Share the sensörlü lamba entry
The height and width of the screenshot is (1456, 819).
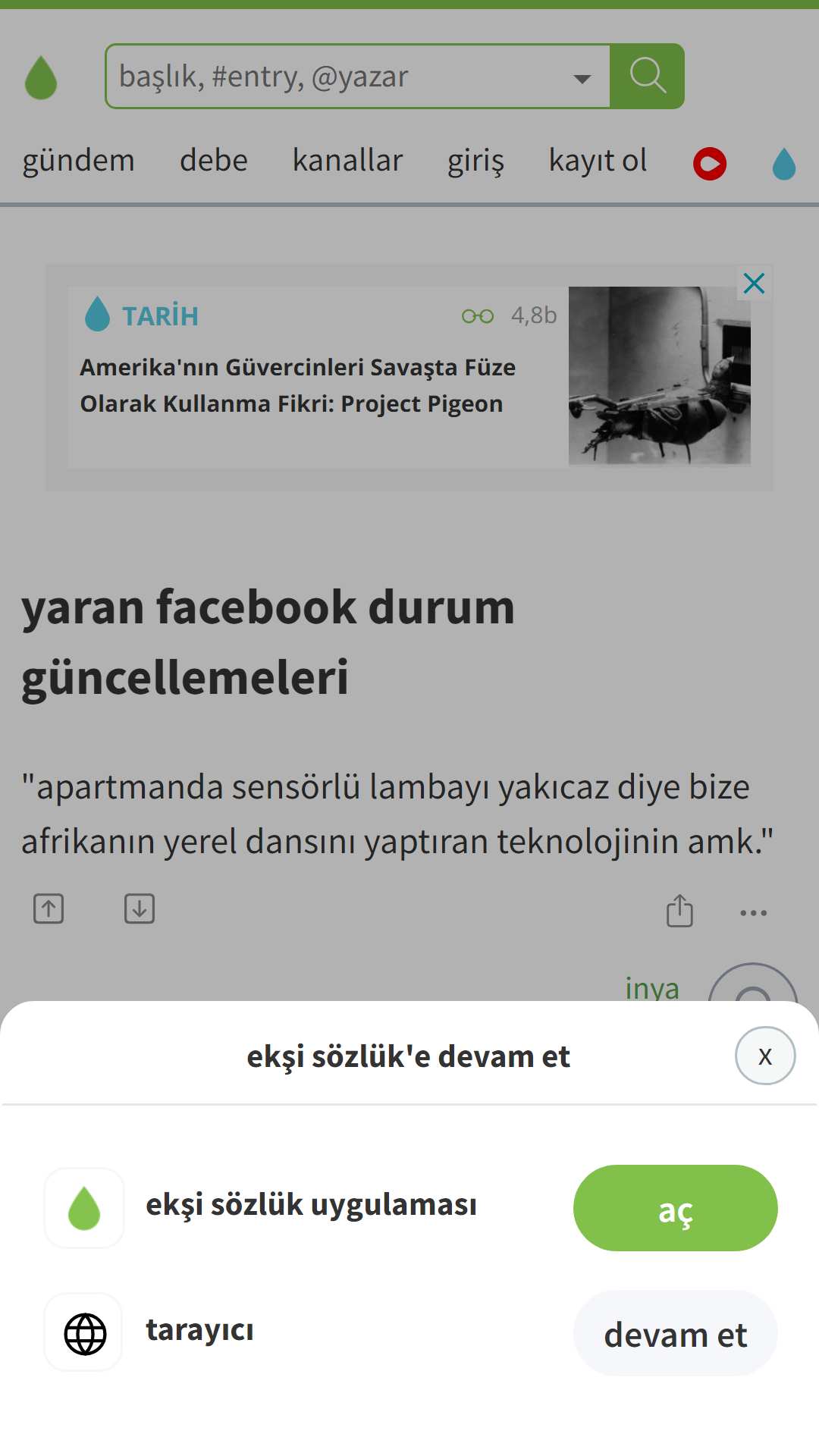[679, 911]
